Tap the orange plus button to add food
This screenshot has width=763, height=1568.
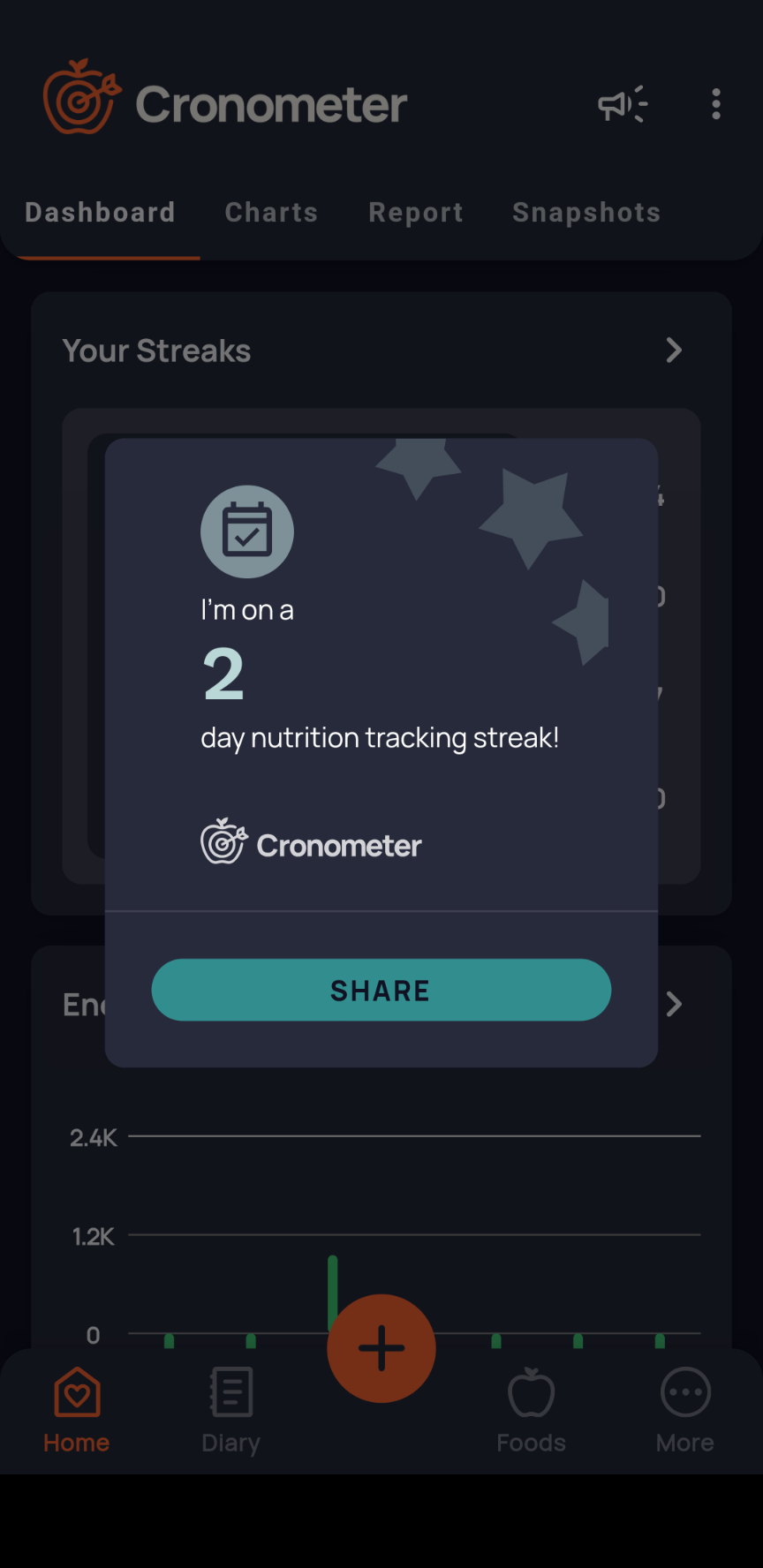(x=381, y=1346)
